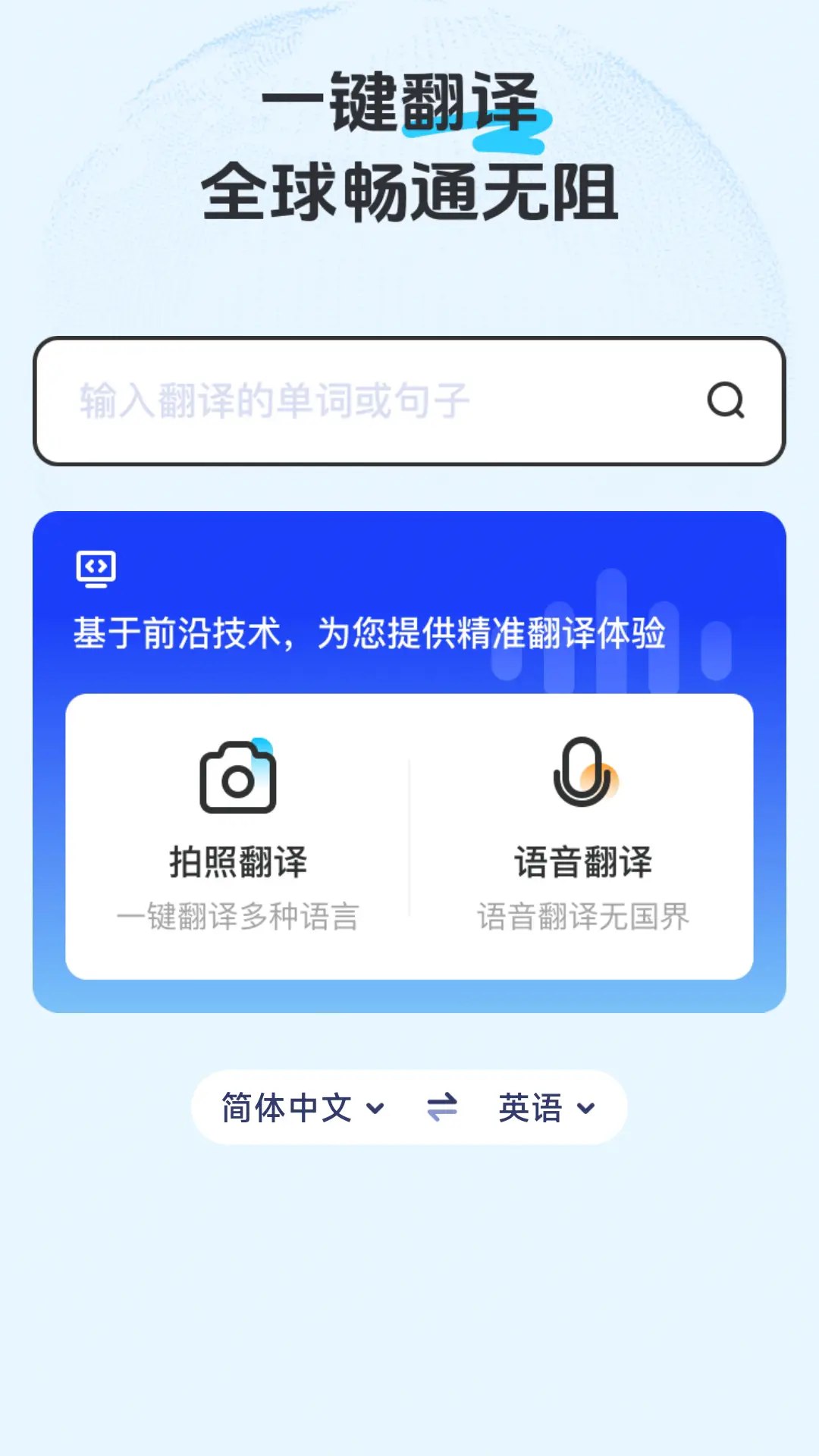819x1456 pixels.
Task: Swap source and target languages
Action: point(442,1107)
